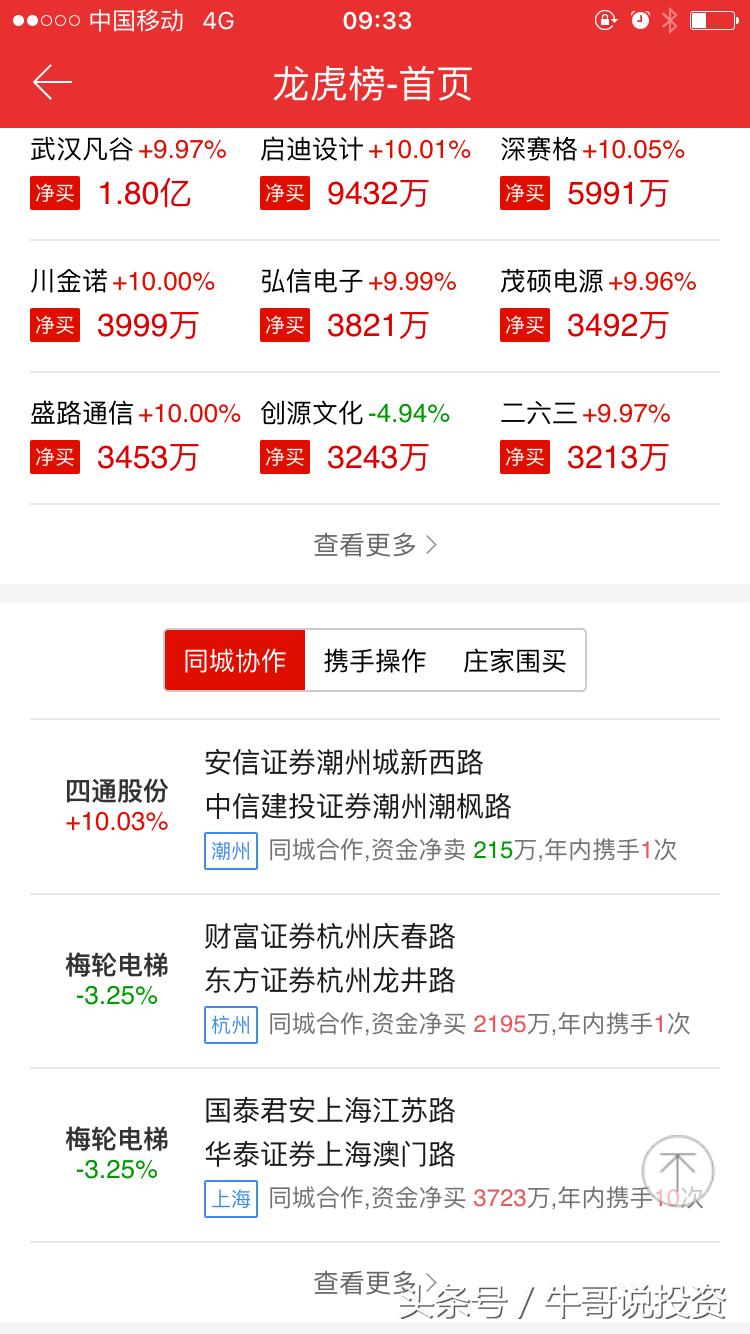The width and height of the screenshot is (750, 1334).
Task: Tap the 杭州 city tag
Action: (230, 1024)
